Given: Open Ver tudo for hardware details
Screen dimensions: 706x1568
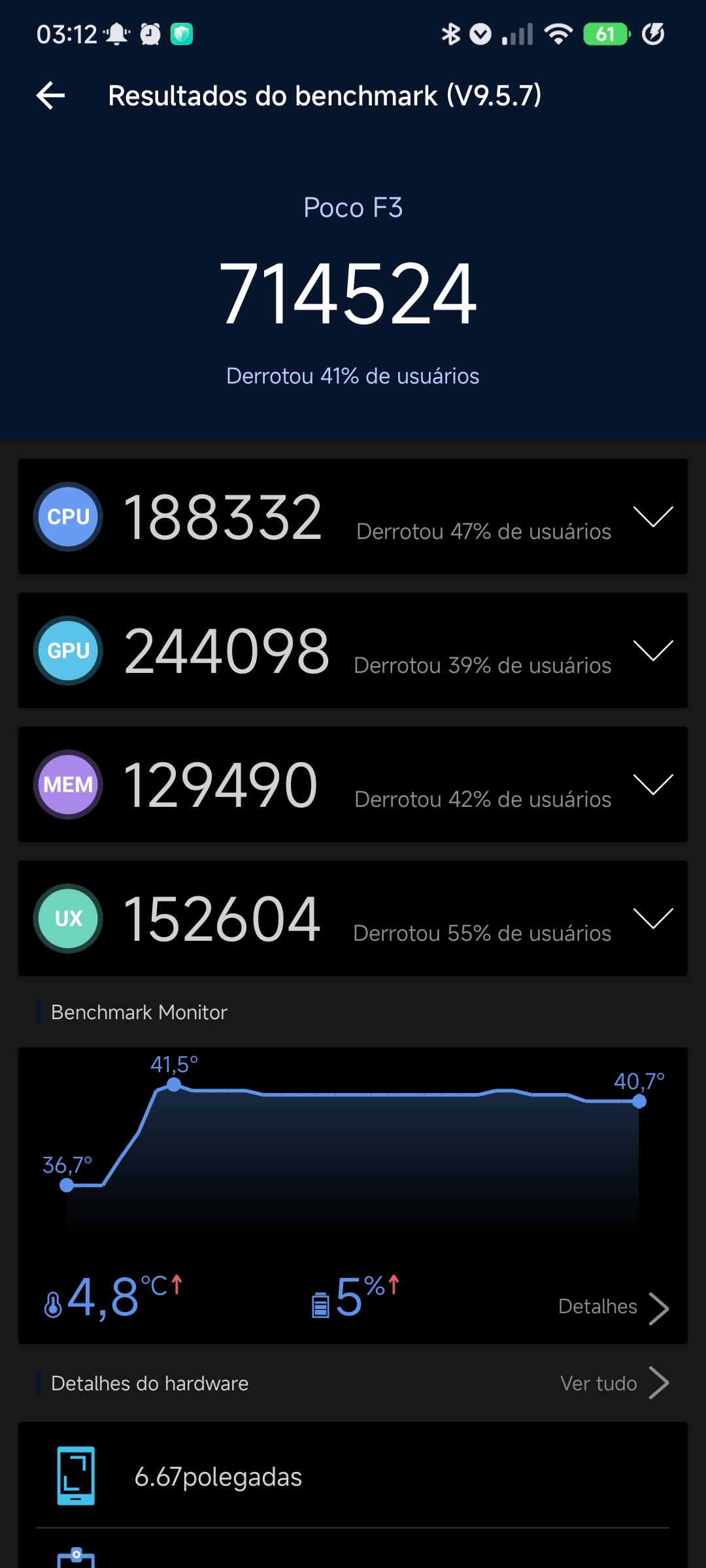Looking at the screenshot, I should (614, 1383).
